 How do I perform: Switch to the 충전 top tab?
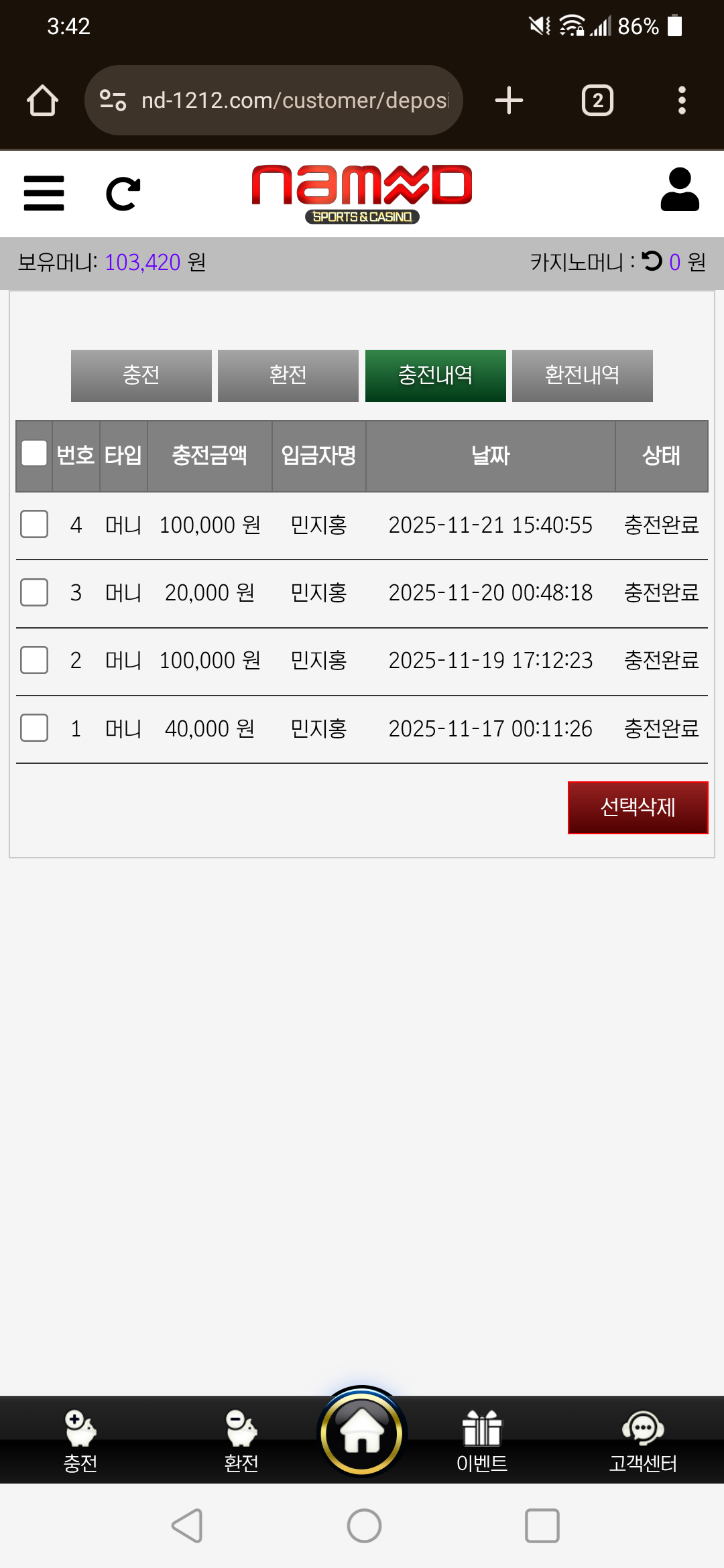click(141, 375)
